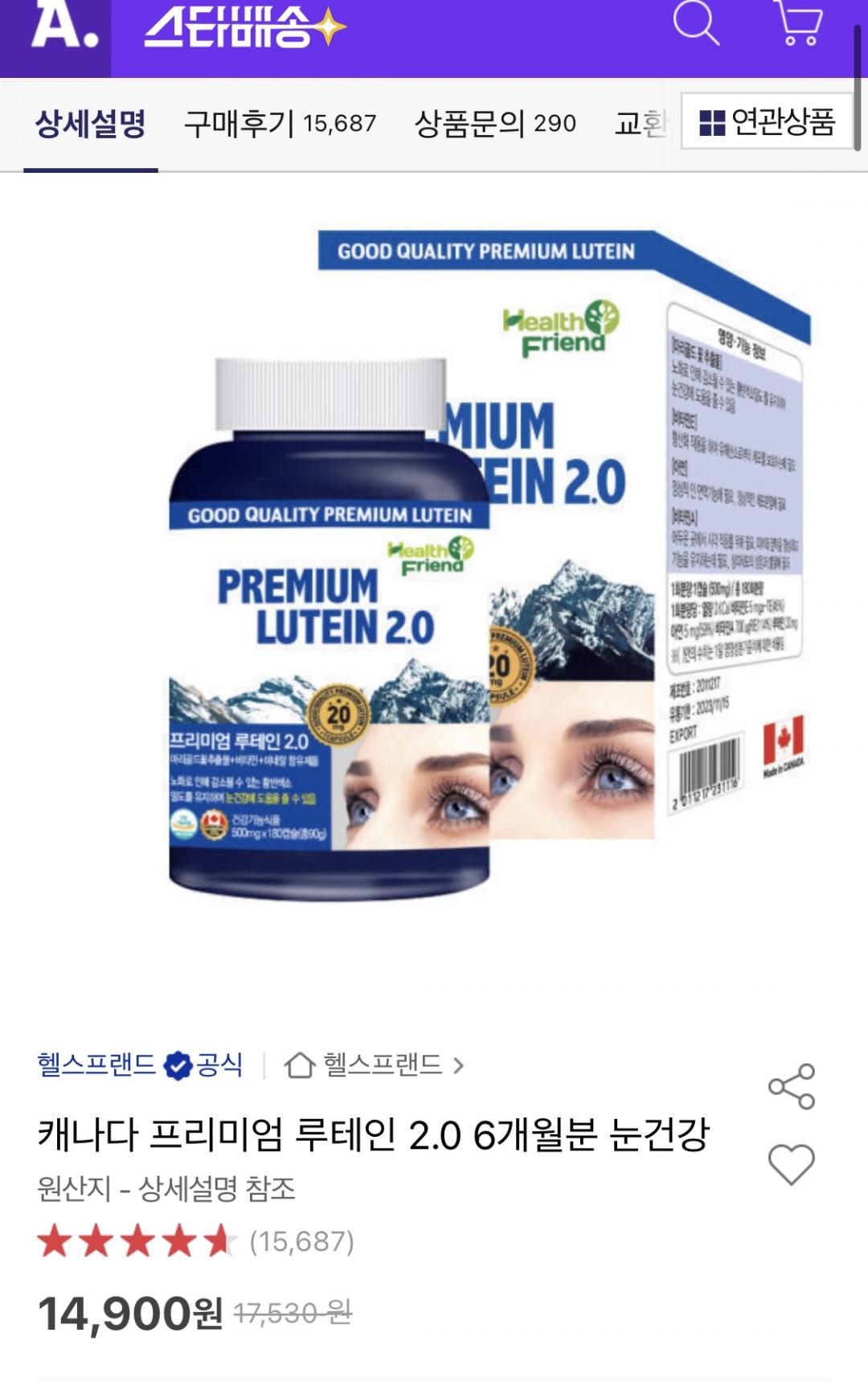Open the search magnifier icon
Viewport: 868px width, 1386px height.
coord(695,23)
